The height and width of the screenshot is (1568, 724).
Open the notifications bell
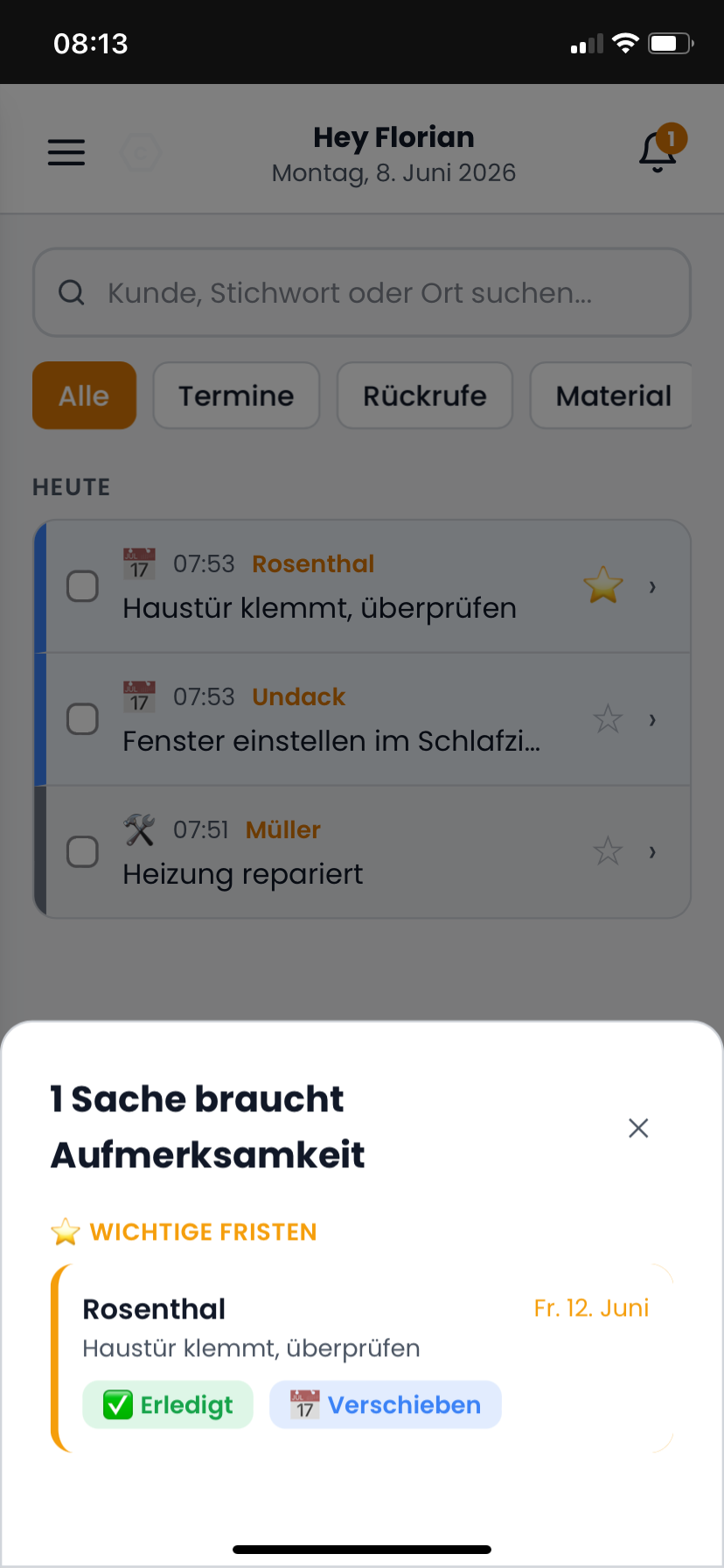pyautogui.click(x=658, y=151)
